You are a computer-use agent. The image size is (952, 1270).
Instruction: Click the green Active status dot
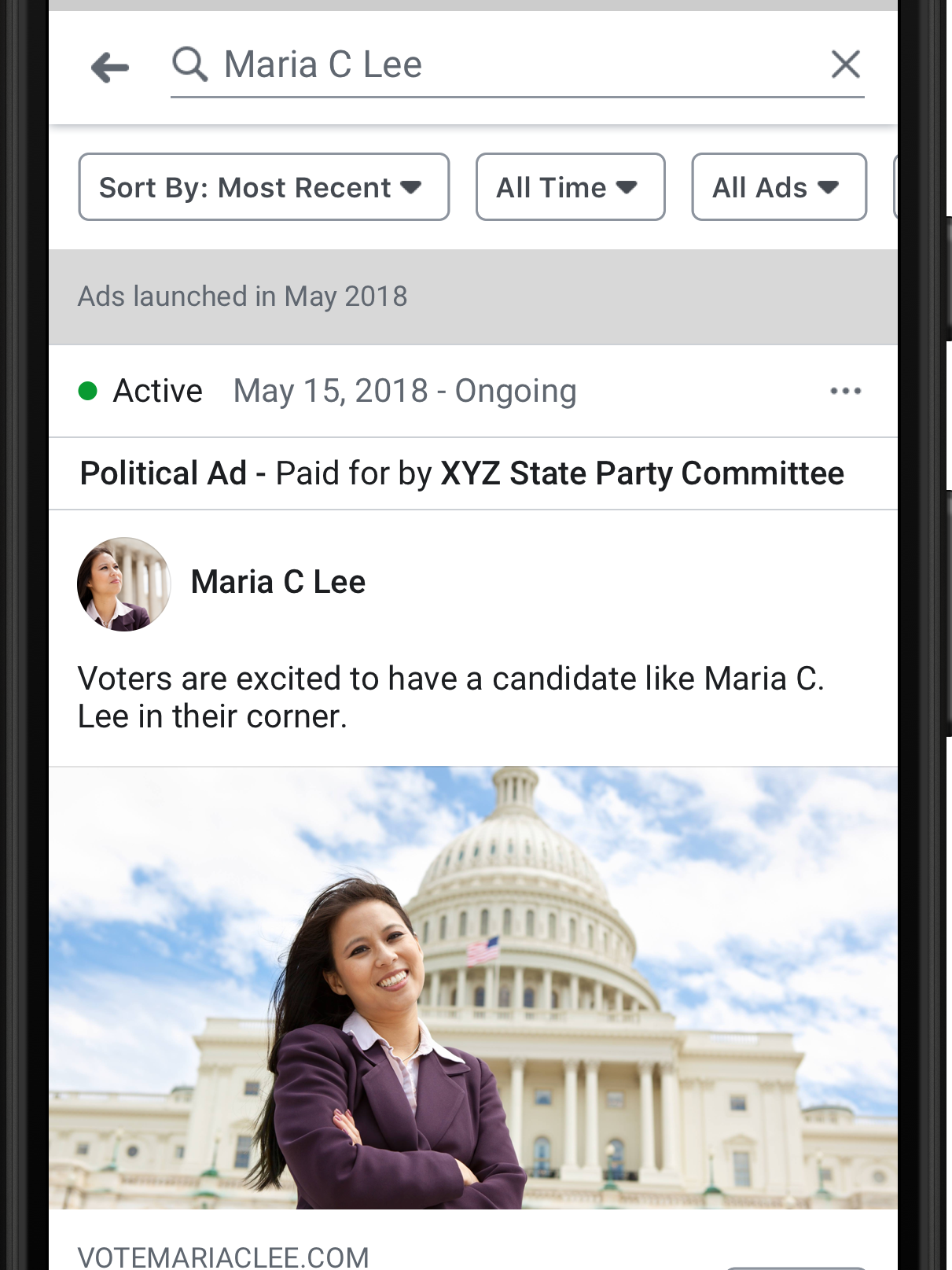[x=88, y=390]
